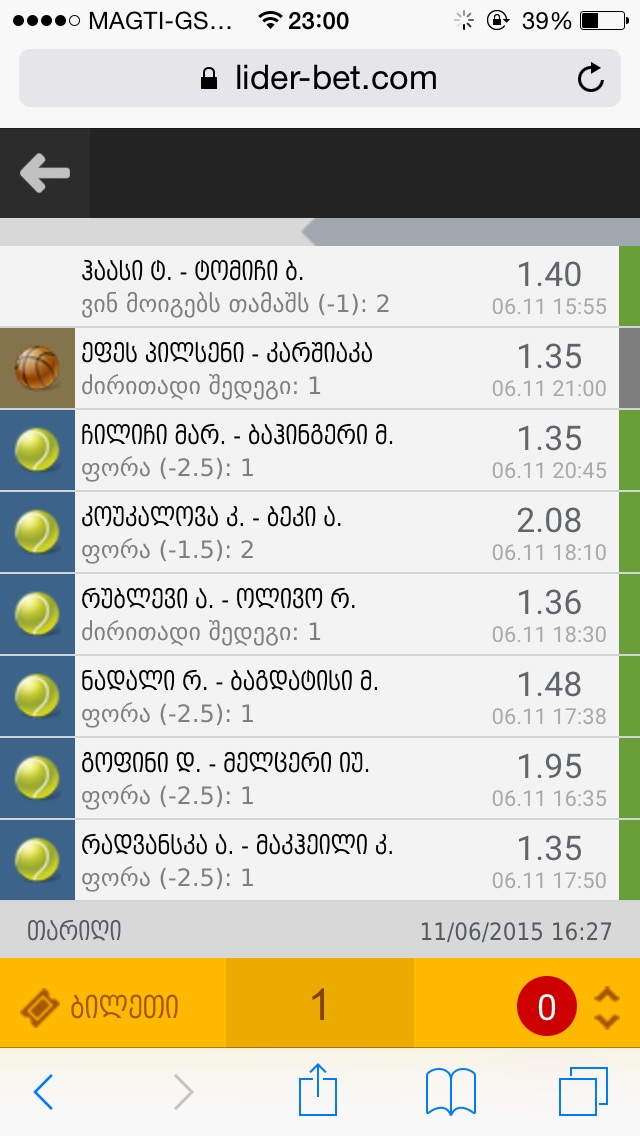Reload the lider-bet.com page
Image resolution: width=640 pixels, height=1136 pixels.
(591, 78)
